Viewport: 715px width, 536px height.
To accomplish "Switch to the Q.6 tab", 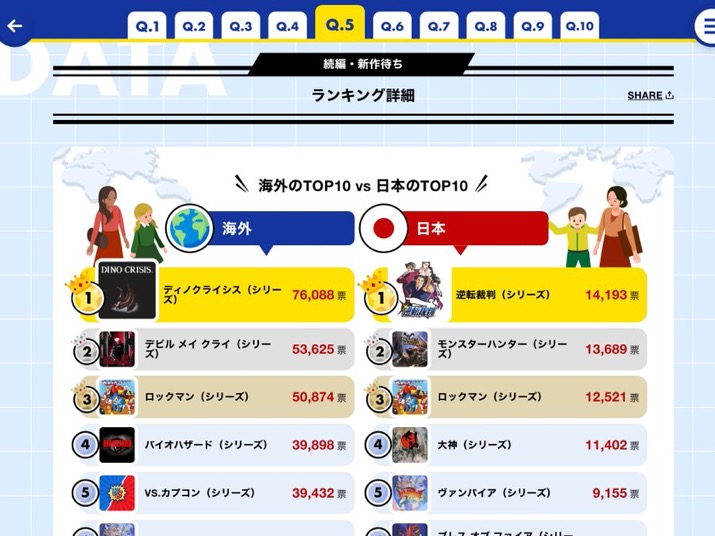I will (392, 26).
